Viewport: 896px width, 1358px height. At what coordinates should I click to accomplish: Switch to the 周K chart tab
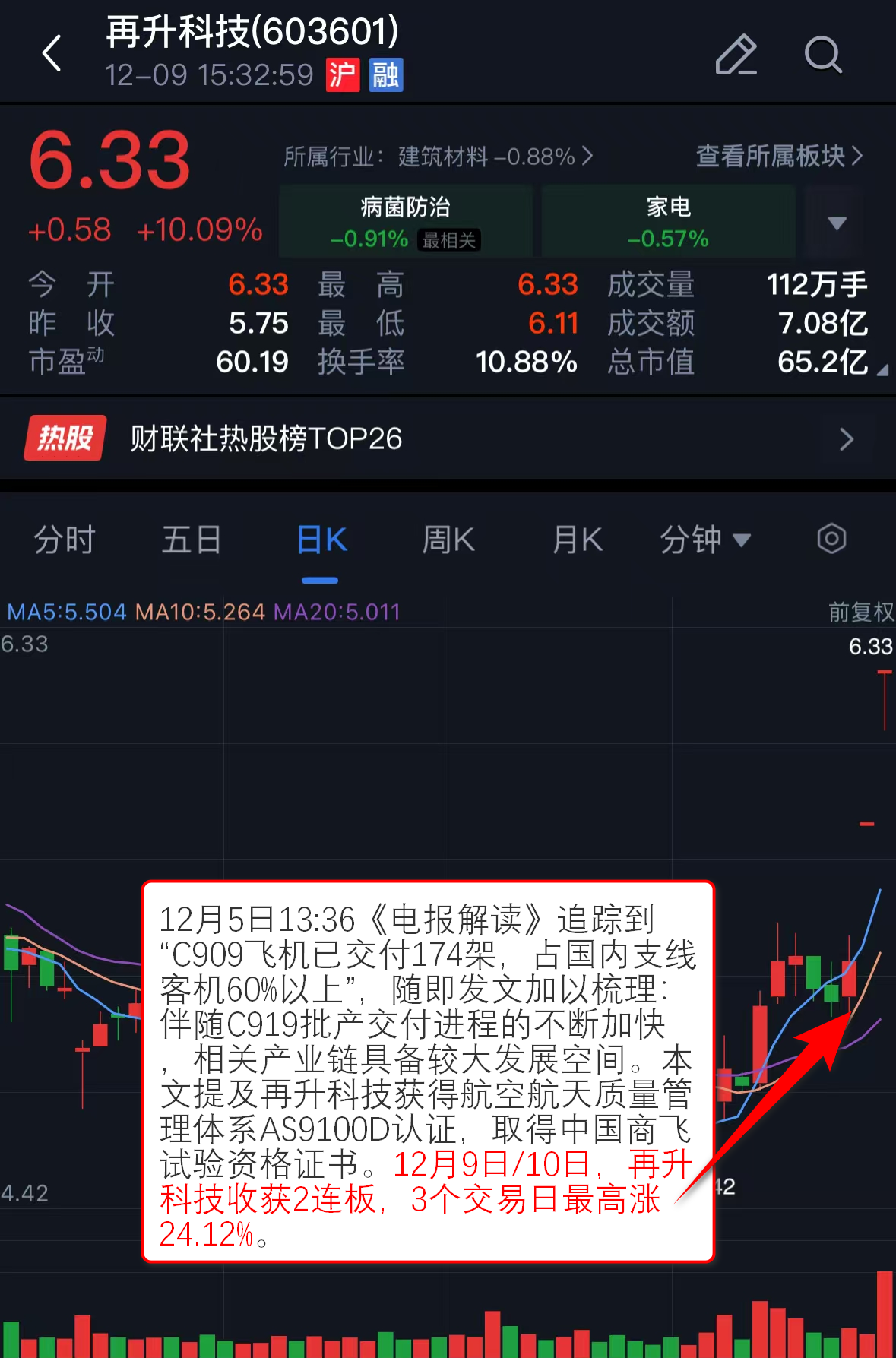point(448,540)
